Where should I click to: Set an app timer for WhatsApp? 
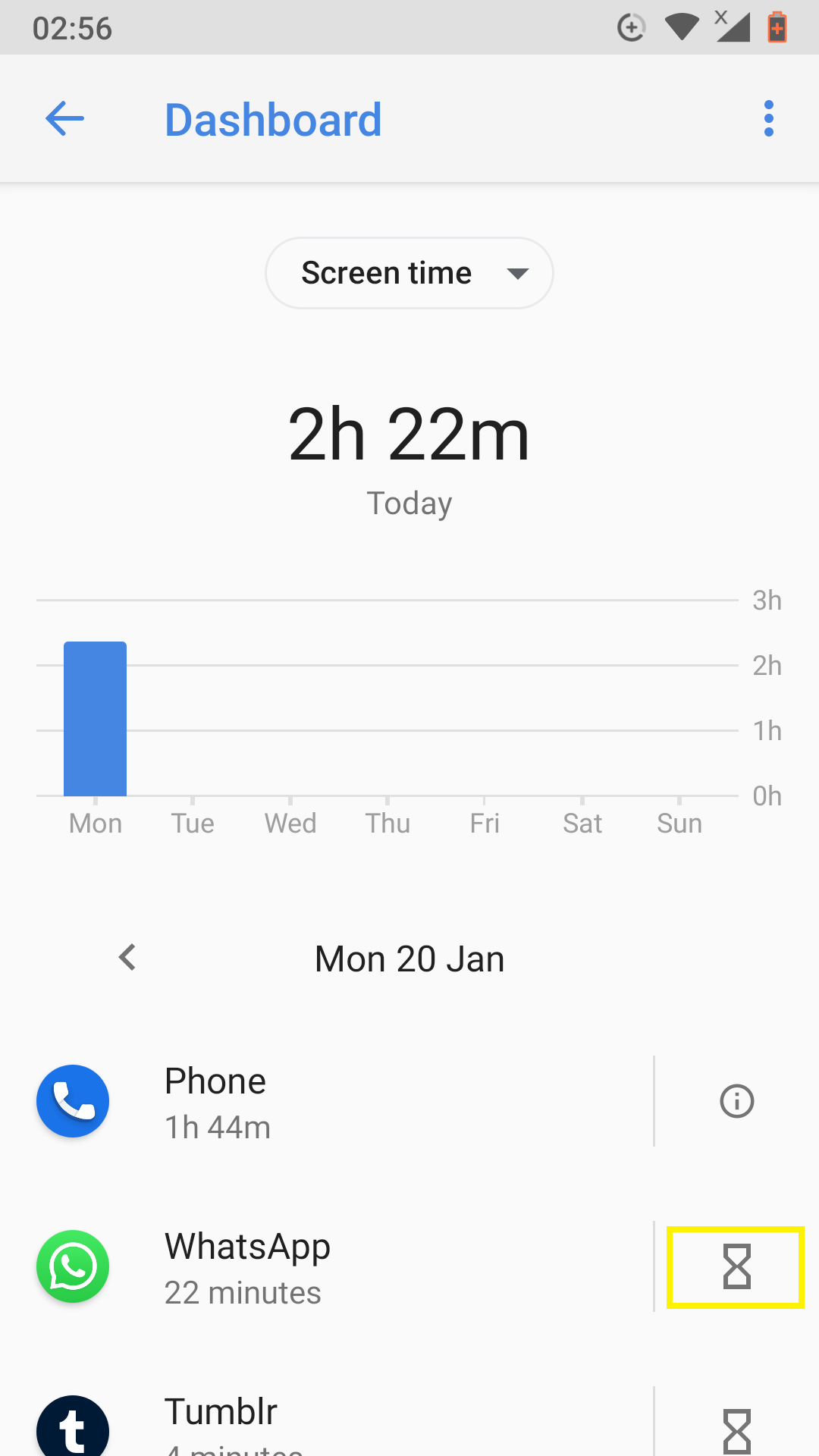[736, 1266]
